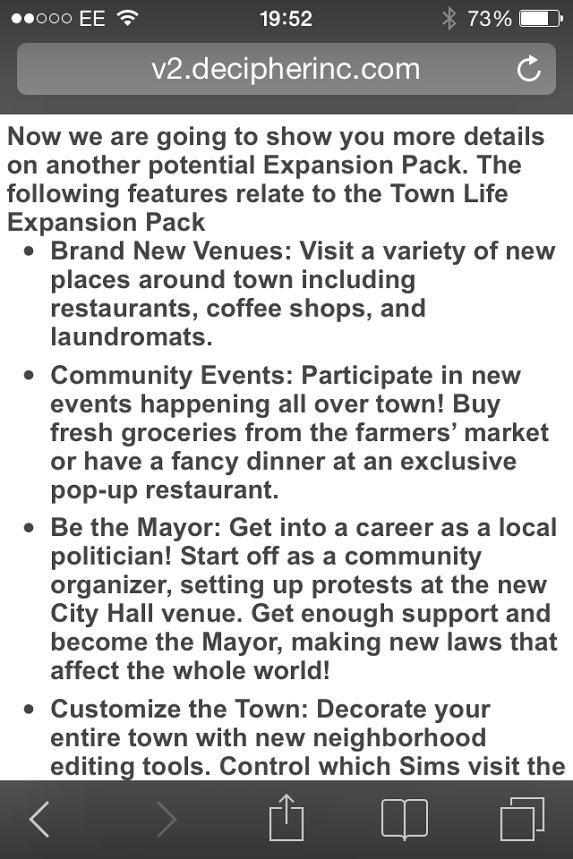Show open tabs in Safari
This screenshot has height=859, width=573.
(x=522, y=819)
